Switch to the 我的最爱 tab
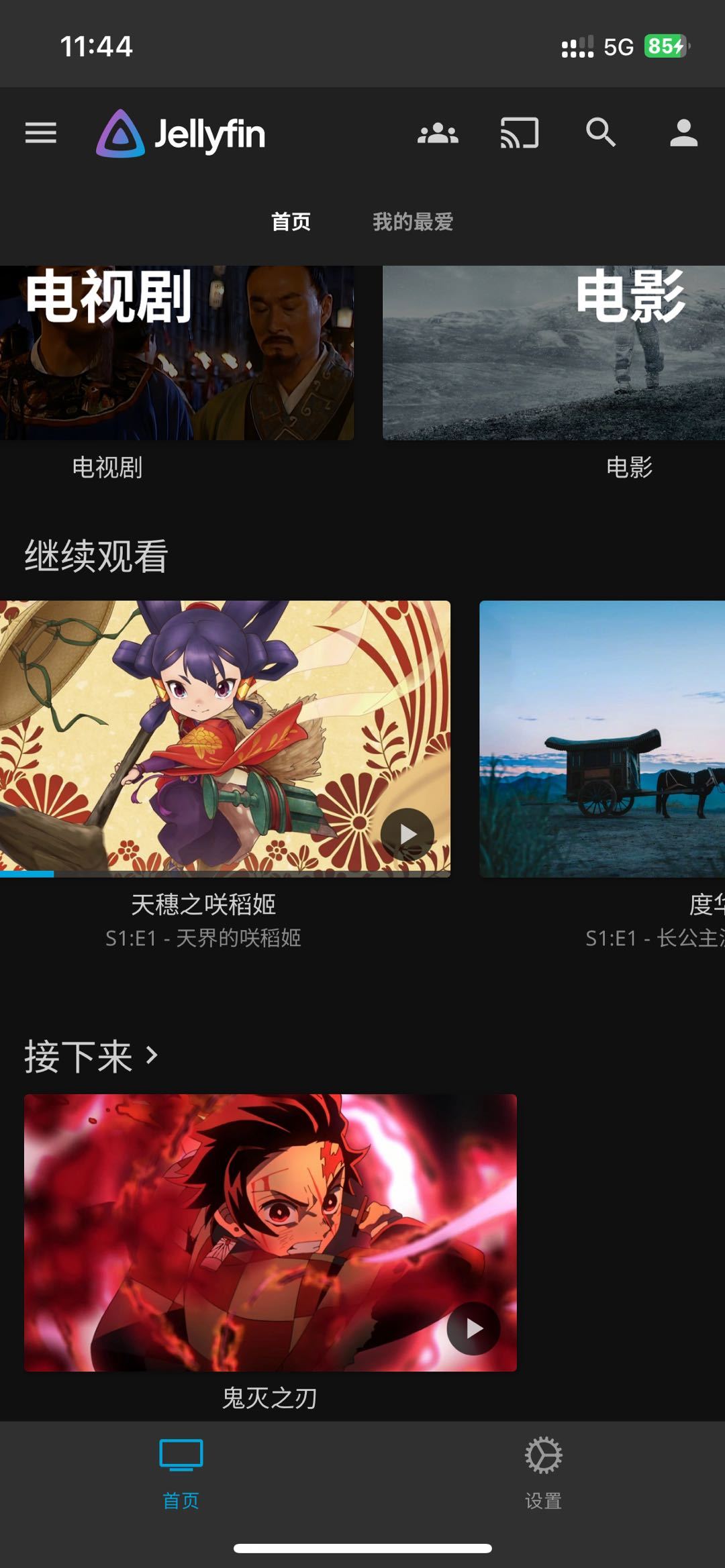The height and width of the screenshot is (1568, 725). [413, 221]
